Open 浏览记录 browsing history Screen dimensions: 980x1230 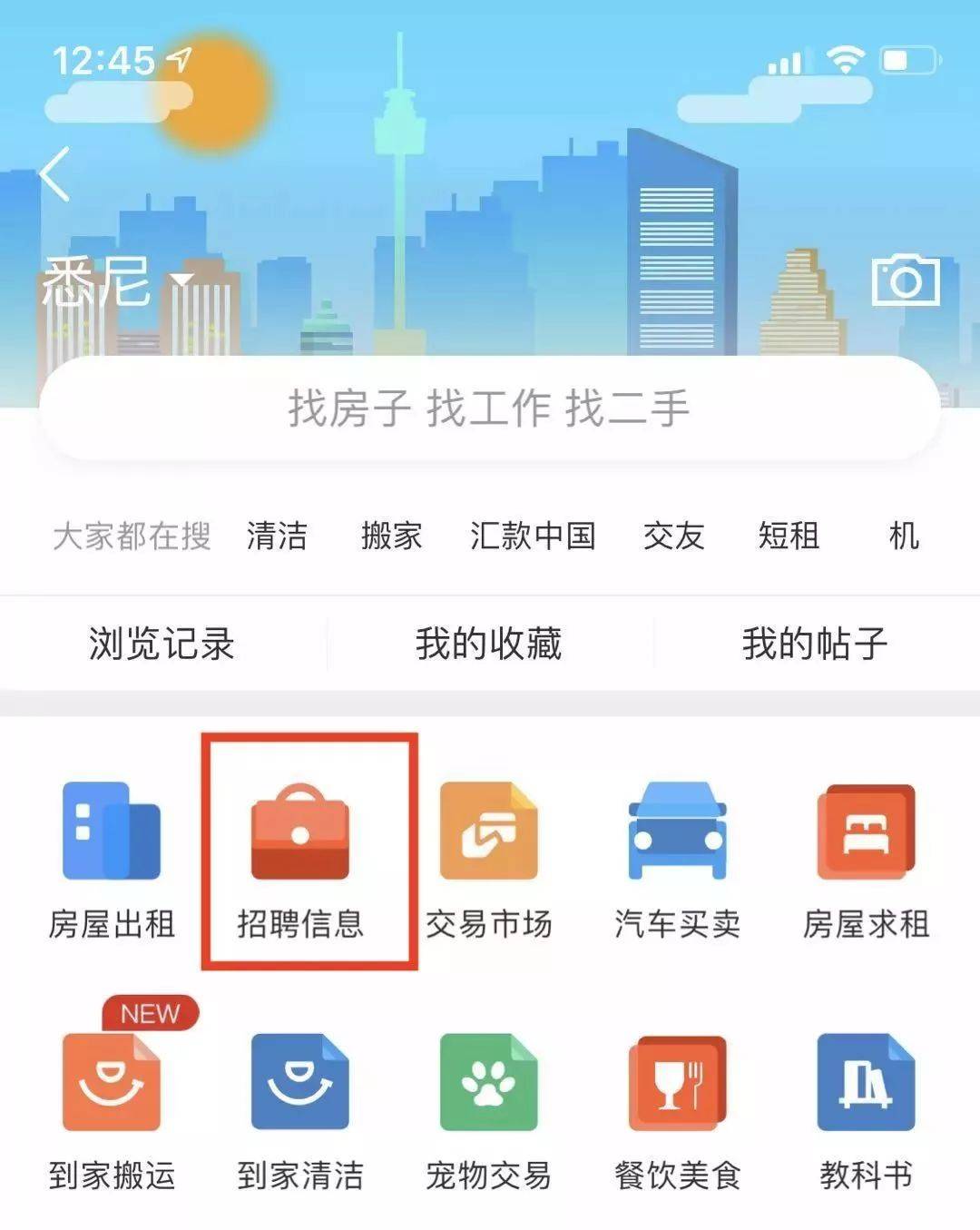click(x=162, y=644)
